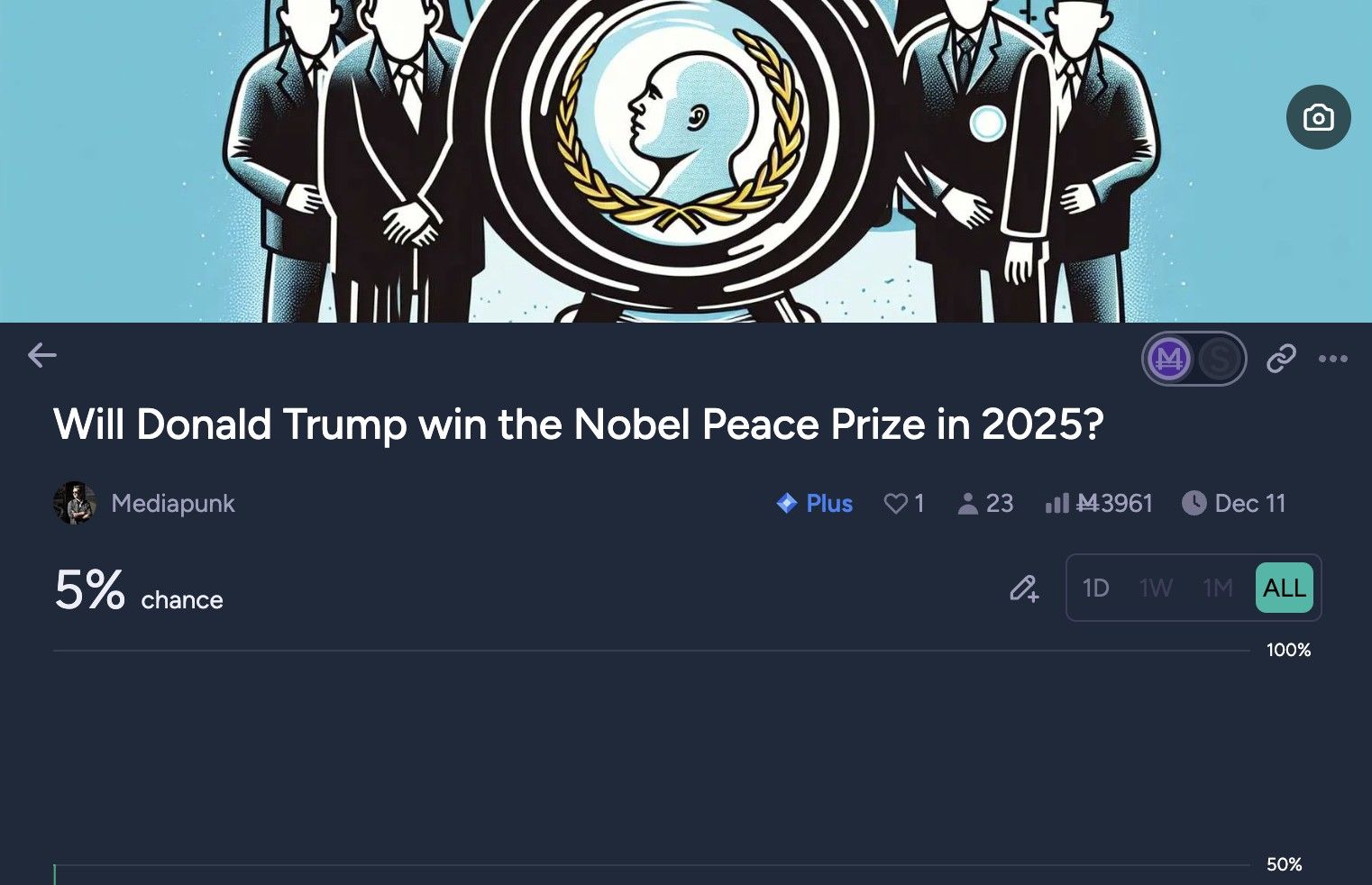Image resolution: width=1372 pixels, height=885 pixels.
Task: Open the three-dot overflow menu
Action: pos(1332,359)
